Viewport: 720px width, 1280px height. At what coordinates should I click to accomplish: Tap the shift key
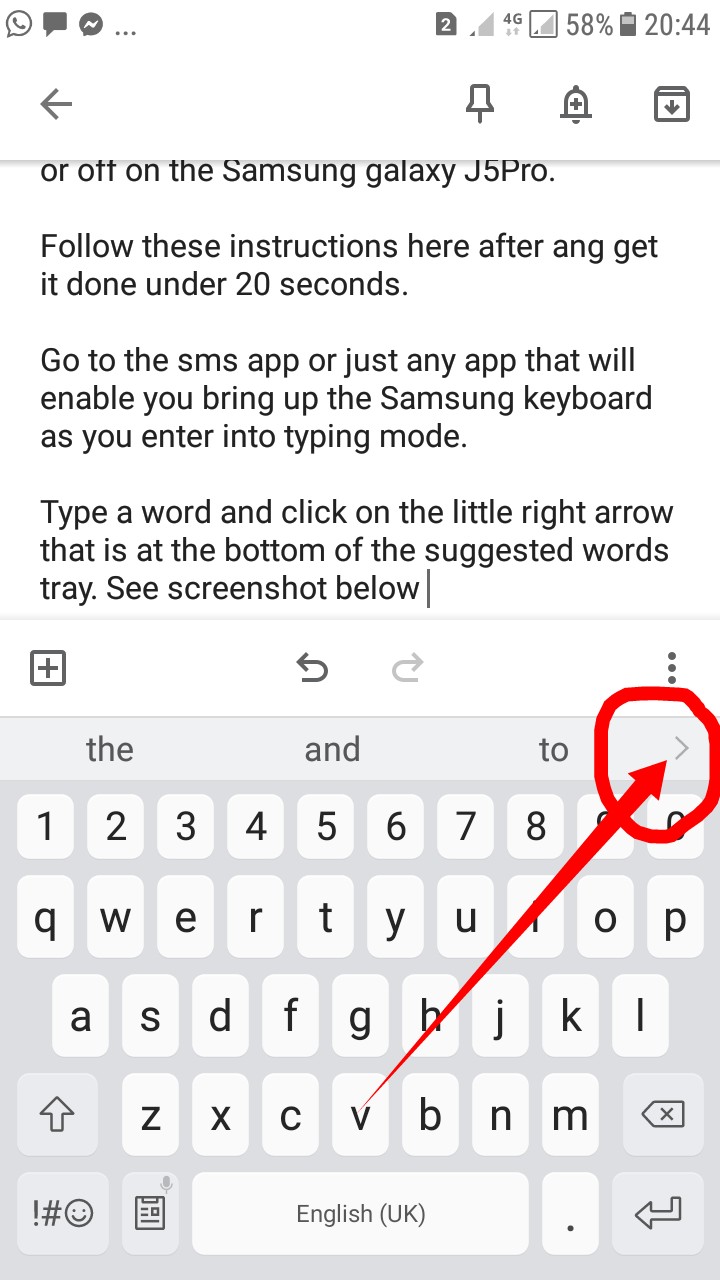tap(57, 1115)
